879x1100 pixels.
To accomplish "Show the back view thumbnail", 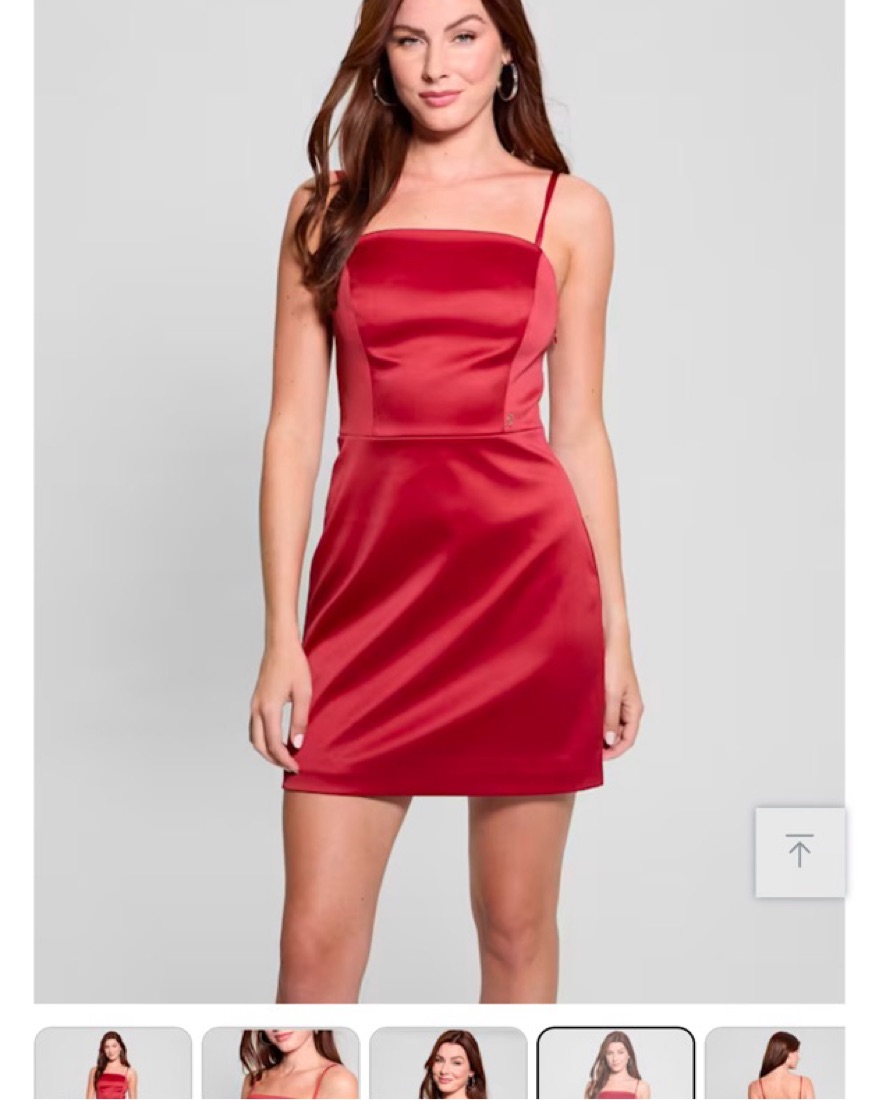I will [x=776, y=1064].
